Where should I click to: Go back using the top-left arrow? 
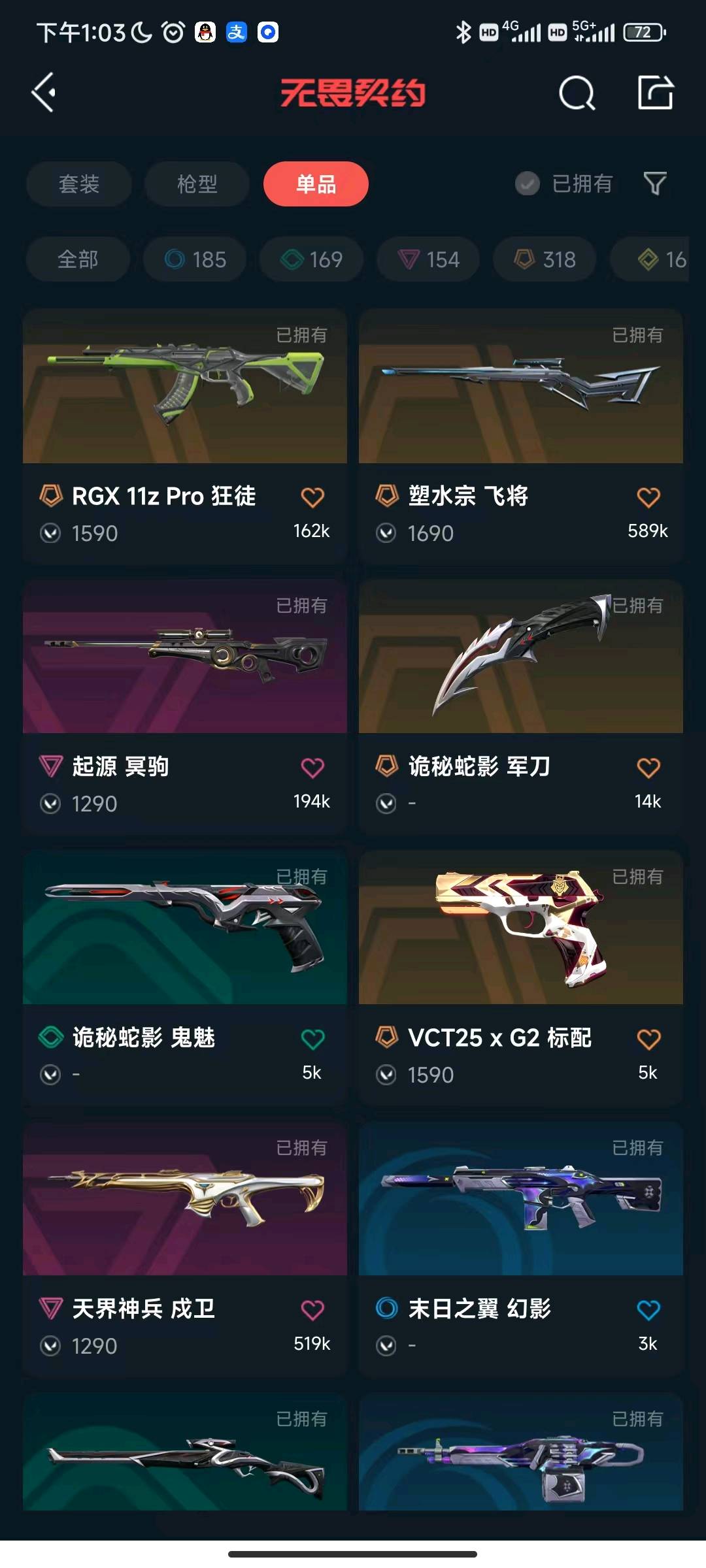(x=44, y=93)
